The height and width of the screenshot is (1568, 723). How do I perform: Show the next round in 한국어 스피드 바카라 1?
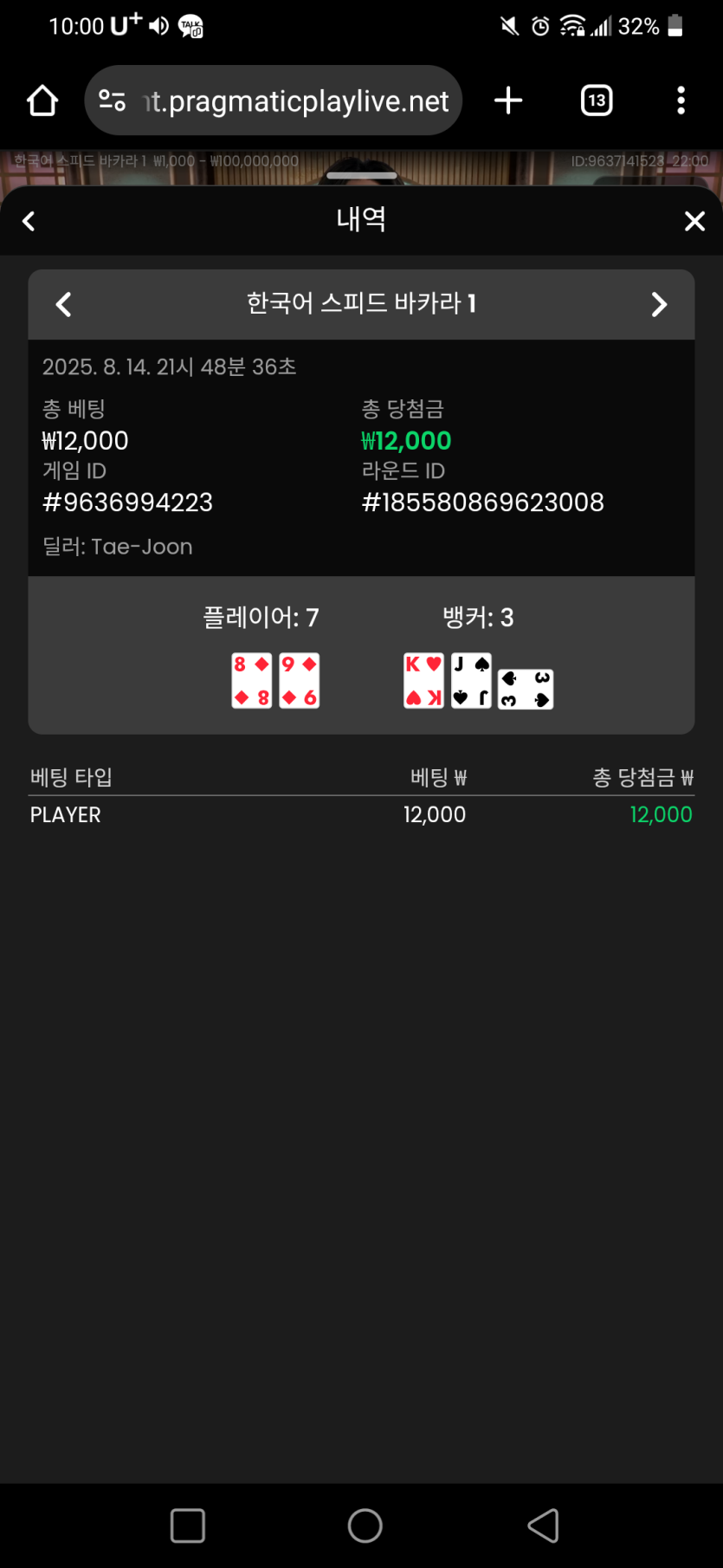click(659, 305)
